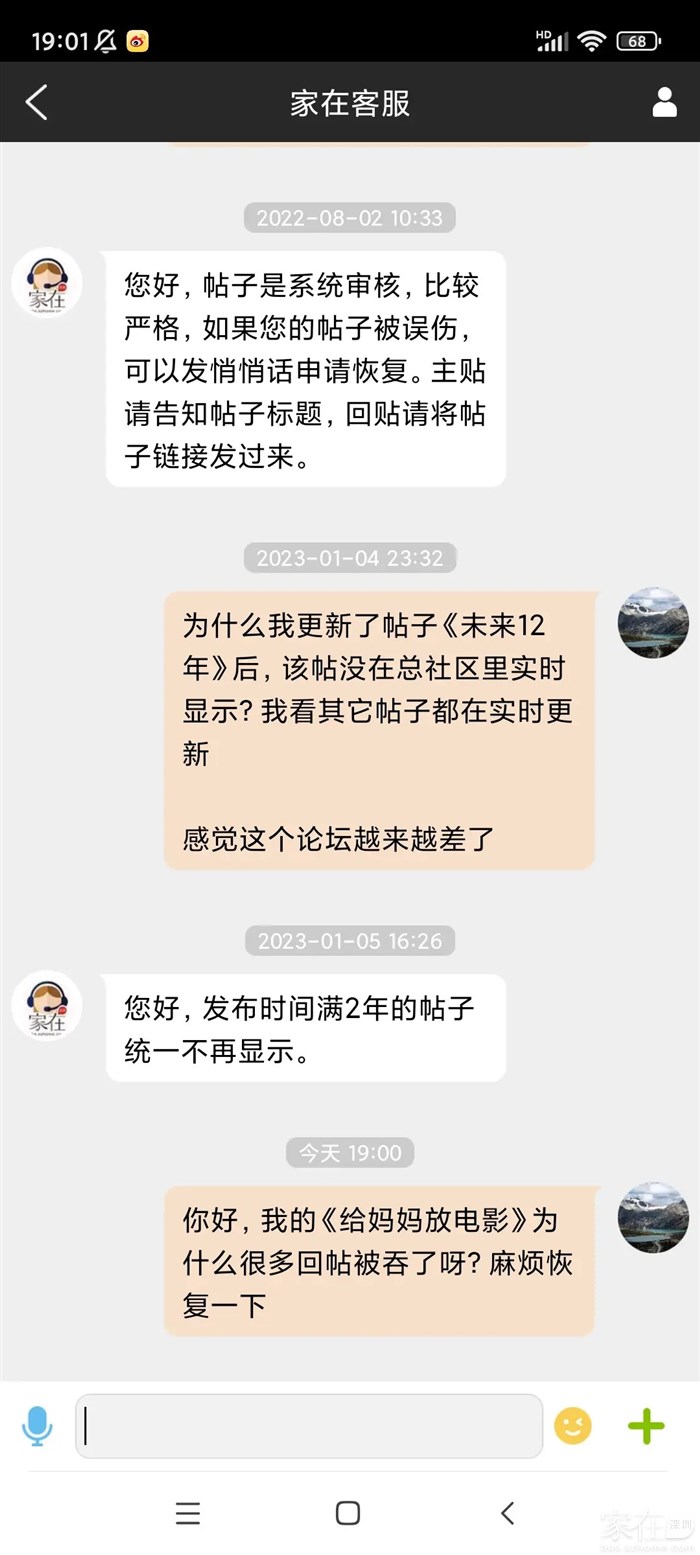Screen dimensions: 700x1555
Task: Open the green plus attachment menu
Action: click(x=646, y=1425)
